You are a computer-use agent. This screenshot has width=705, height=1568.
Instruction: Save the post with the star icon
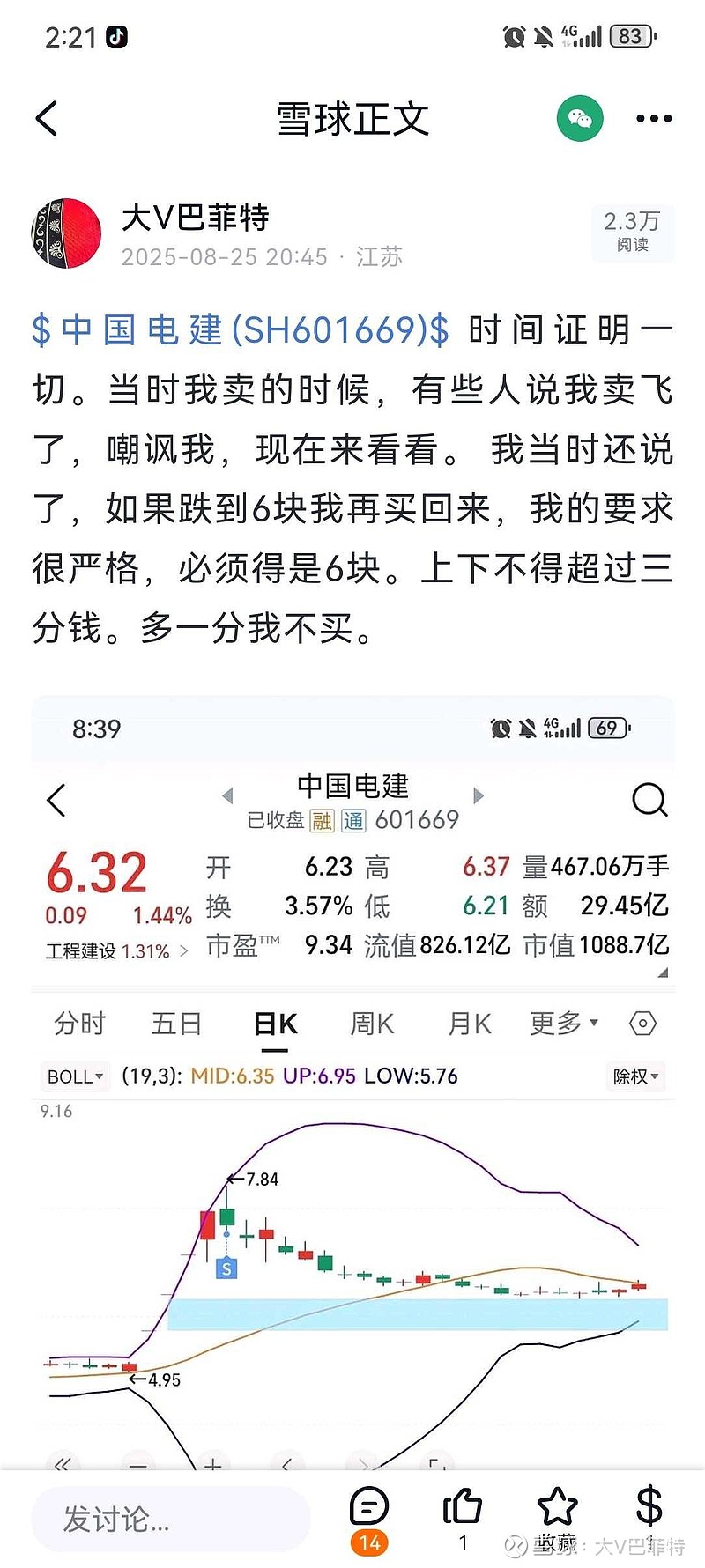[x=557, y=1509]
